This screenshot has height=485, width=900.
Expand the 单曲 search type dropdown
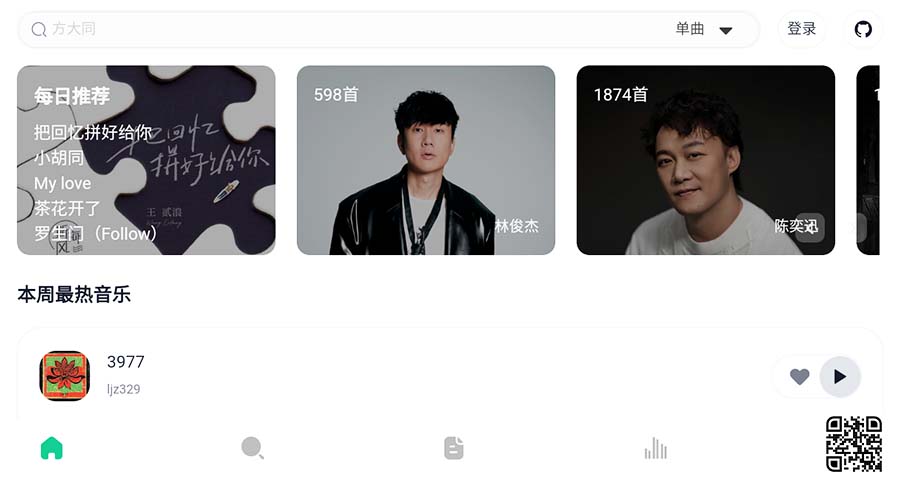pyautogui.click(x=705, y=30)
